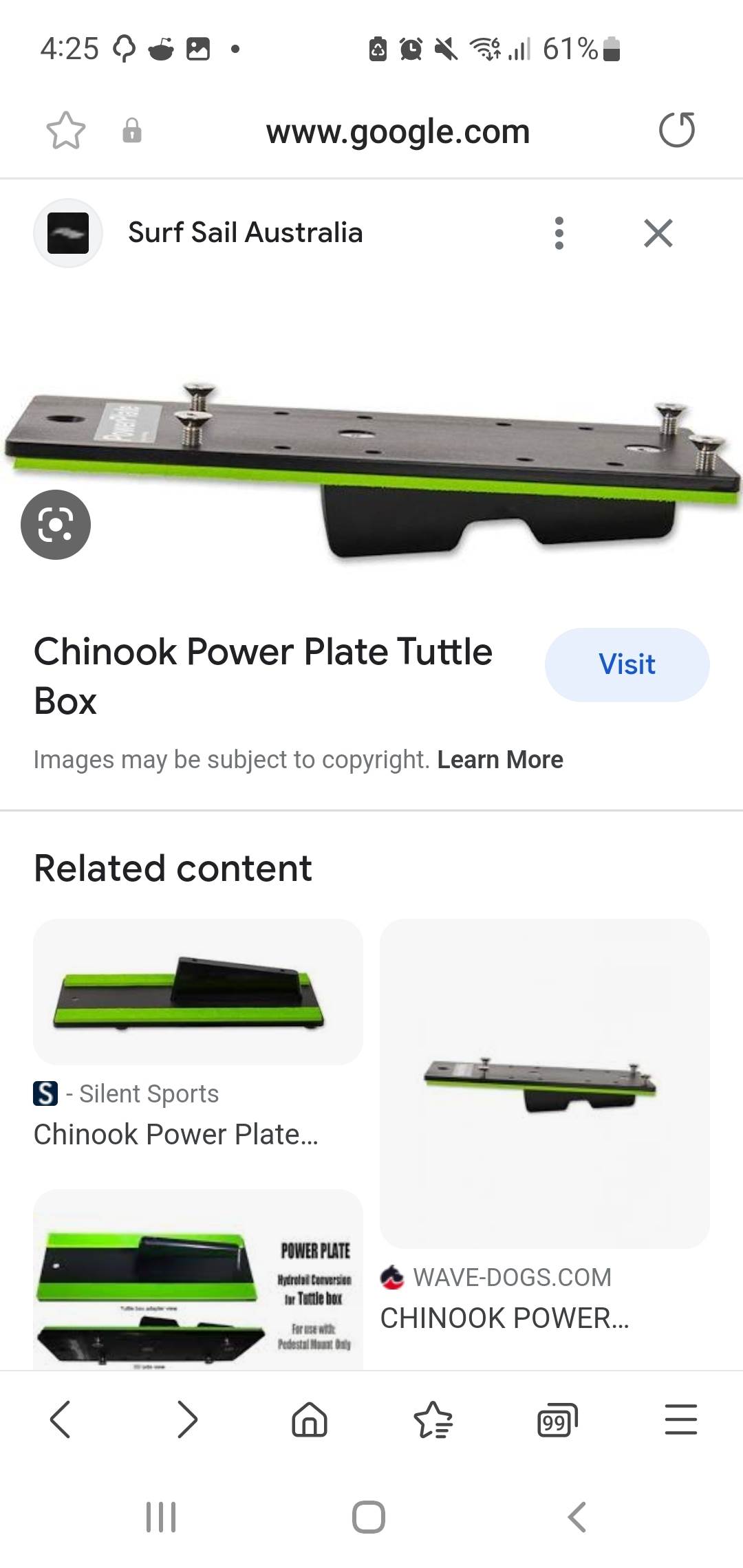Go forward in browser history
Screen dimensions: 743x1568
(186, 1419)
